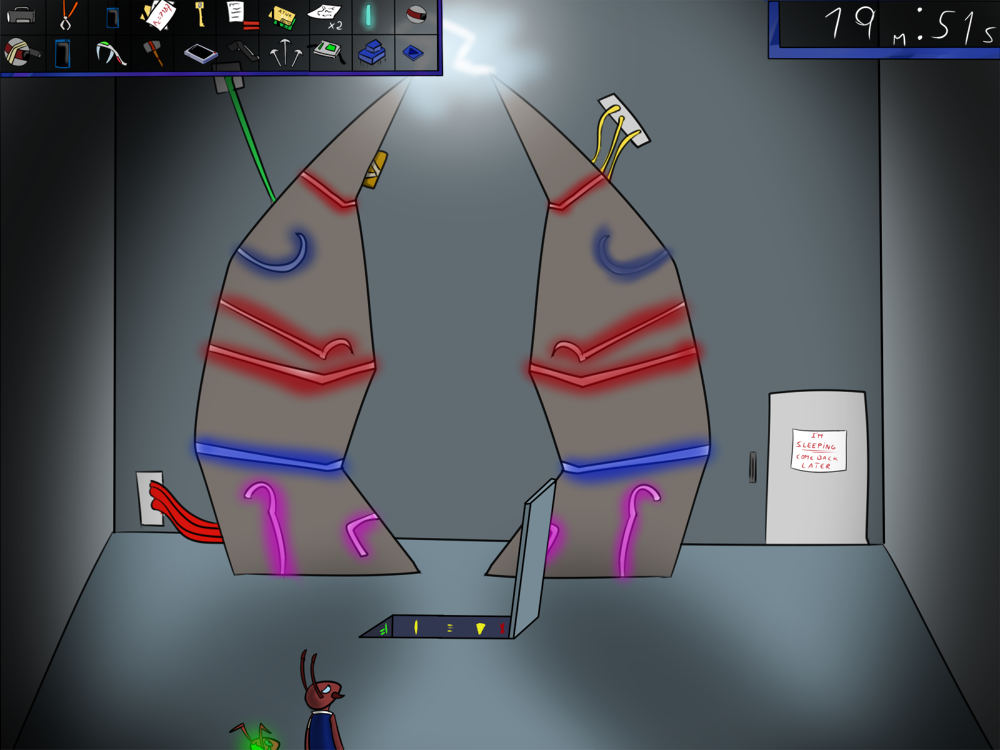Screen dimensions: 1000x750
Task: Tap the red cables wall socket
Action: point(151,498)
